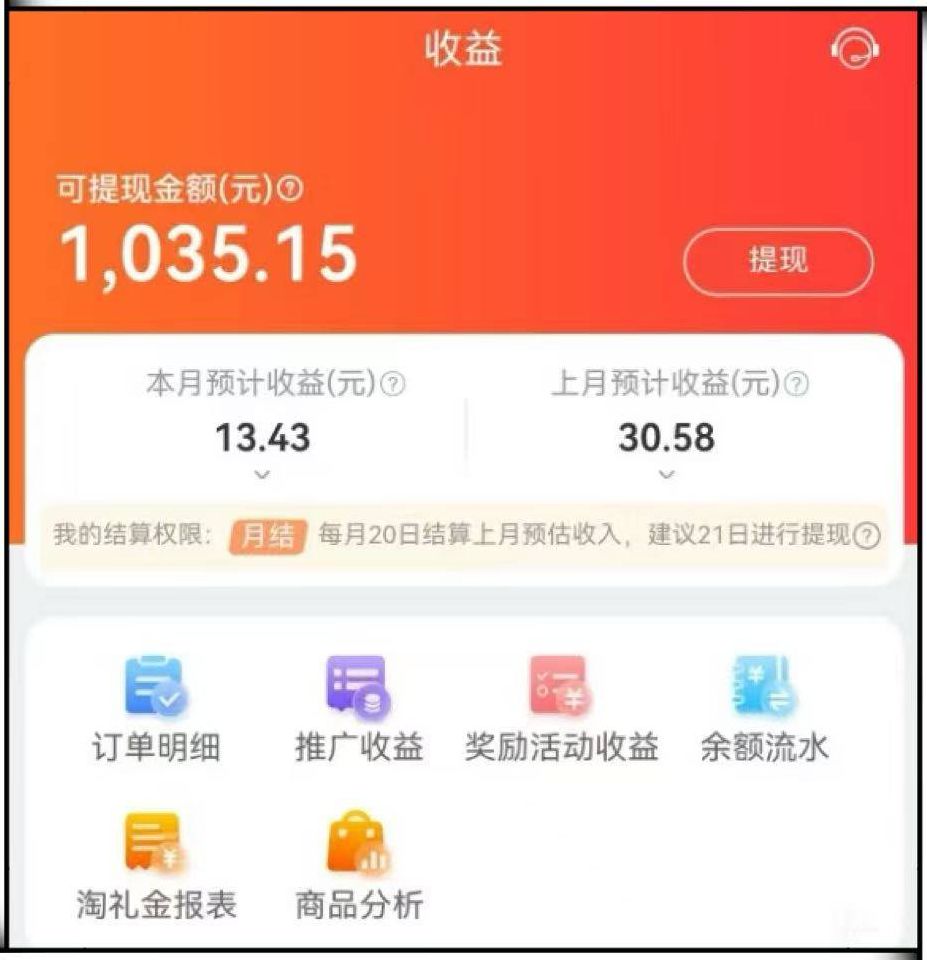927x960 pixels.
Task: Tap the 提现 withdraw button
Action: point(778,261)
